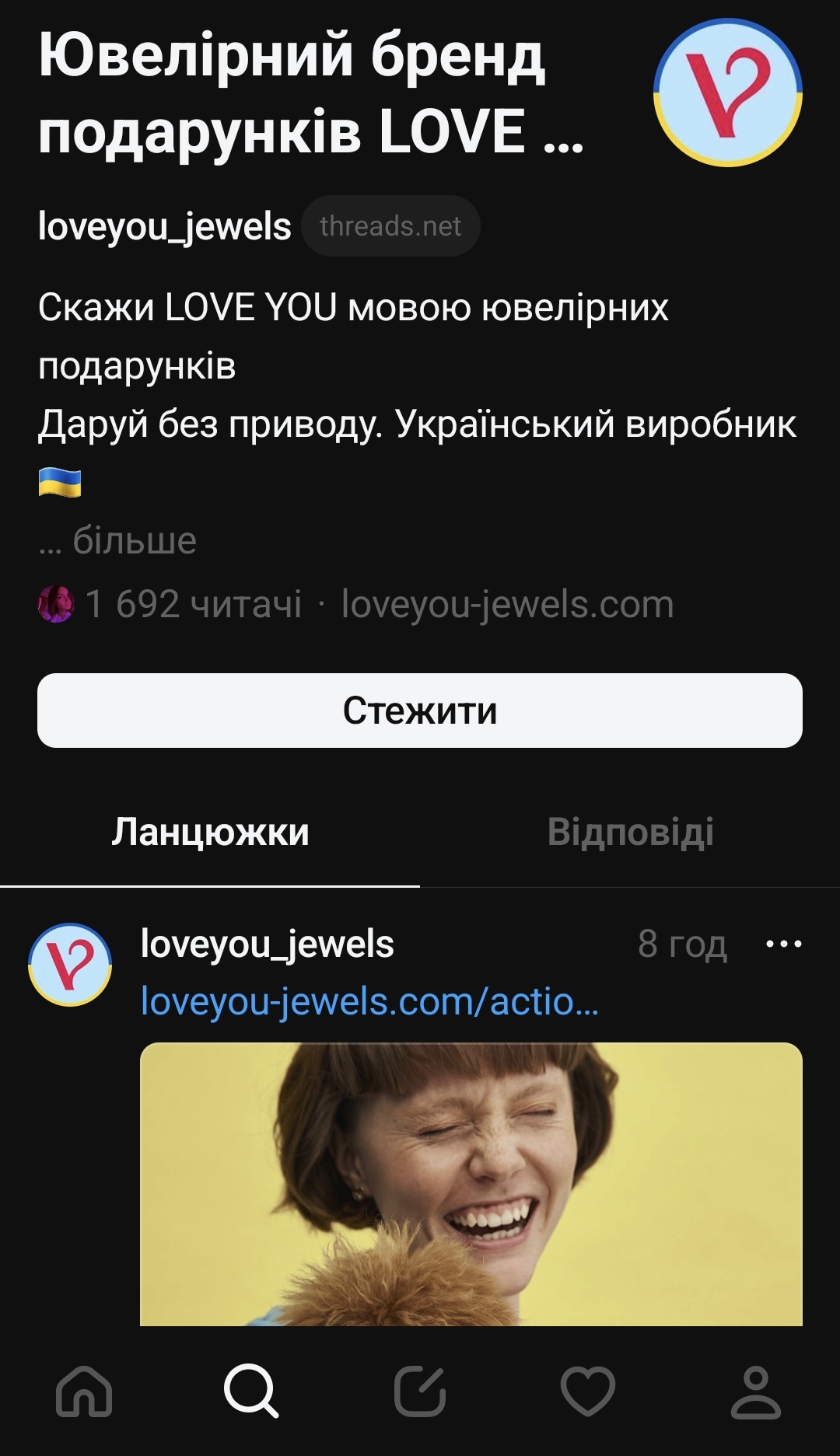View the 1 692 читачі followers list
This screenshot has width=840, height=1456.
[193, 605]
